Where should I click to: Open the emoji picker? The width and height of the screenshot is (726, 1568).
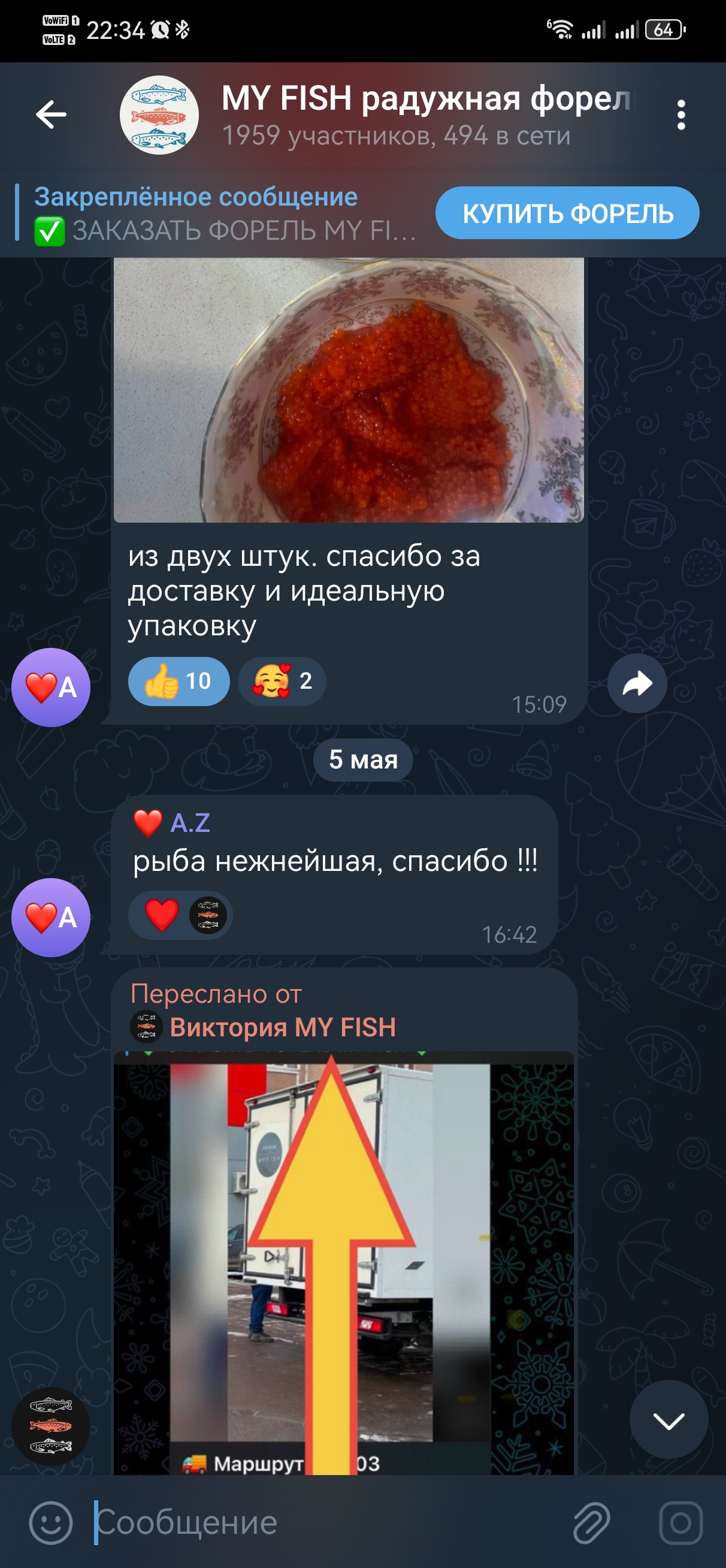(51, 1522)
